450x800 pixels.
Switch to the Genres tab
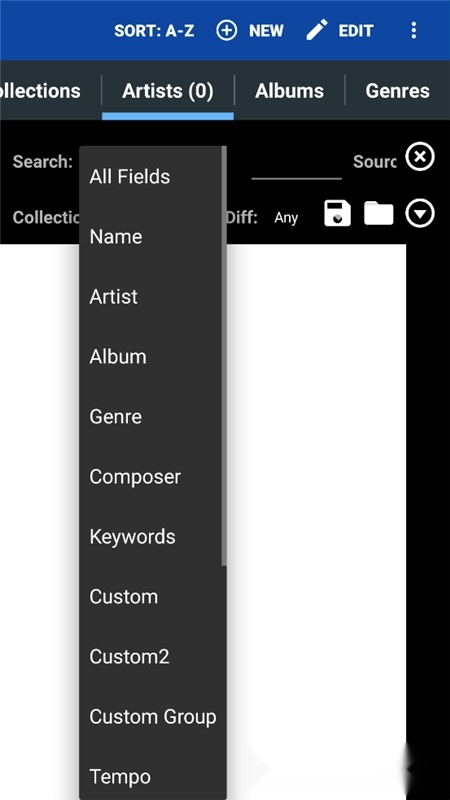pos(397,91)
